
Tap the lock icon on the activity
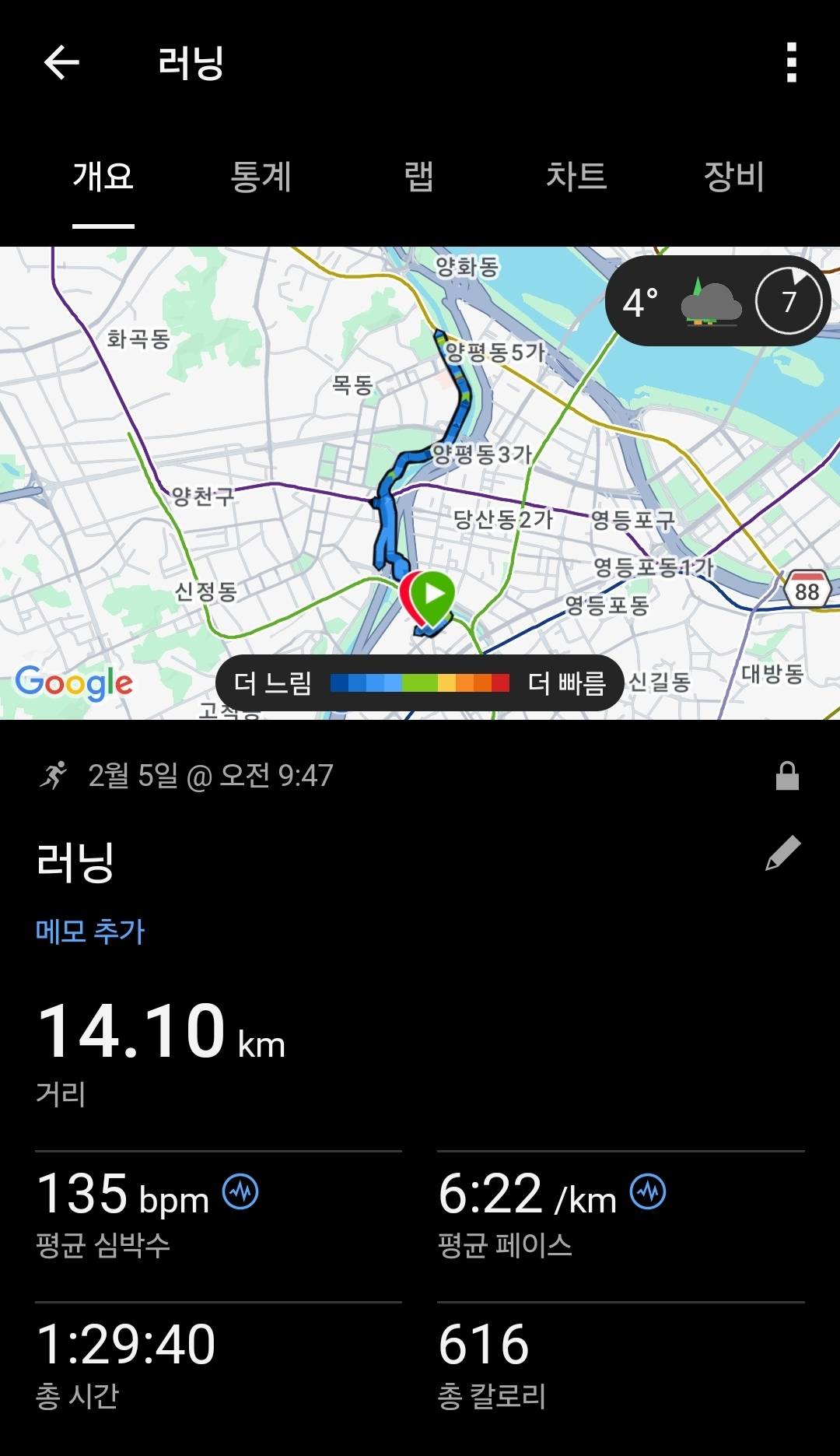[788, 775]
